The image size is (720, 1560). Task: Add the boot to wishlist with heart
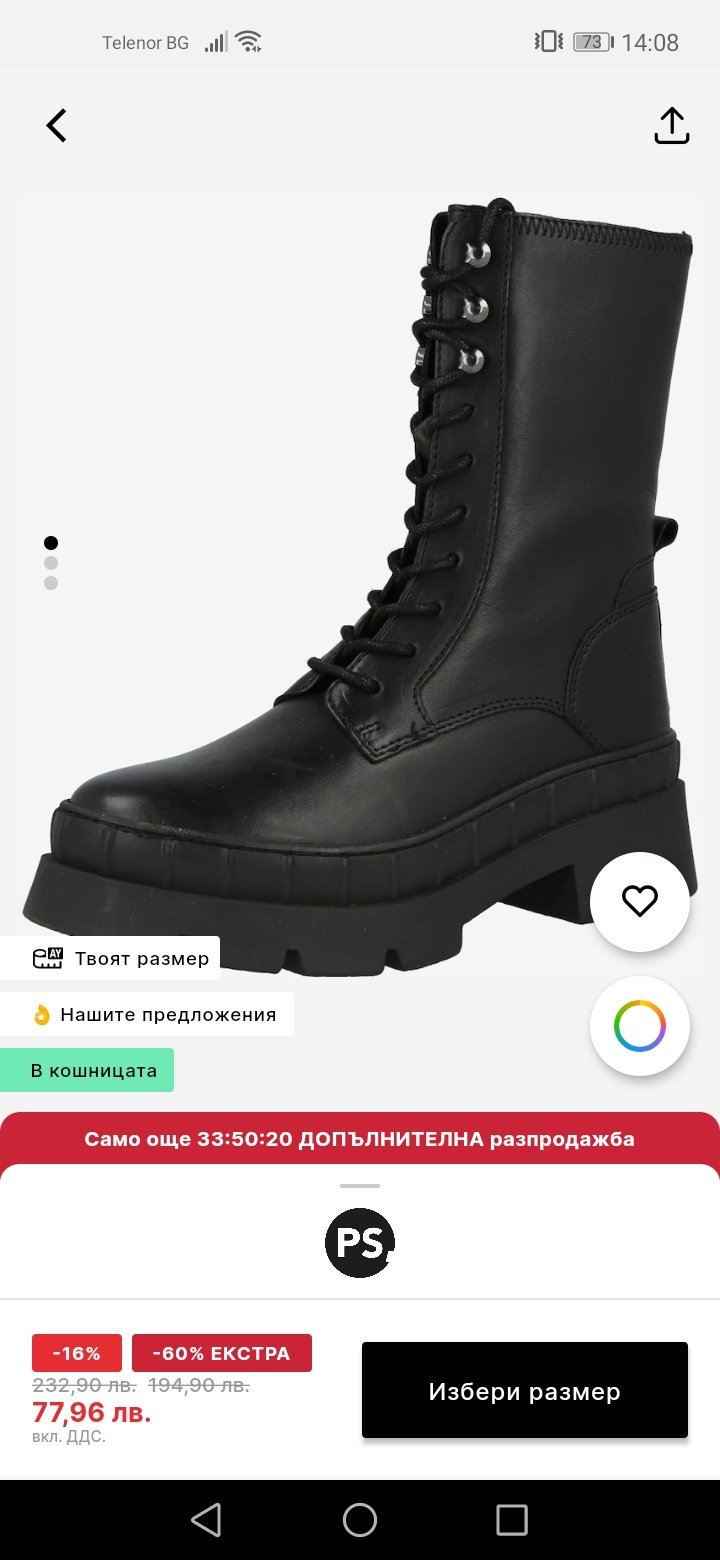[639, 901]
